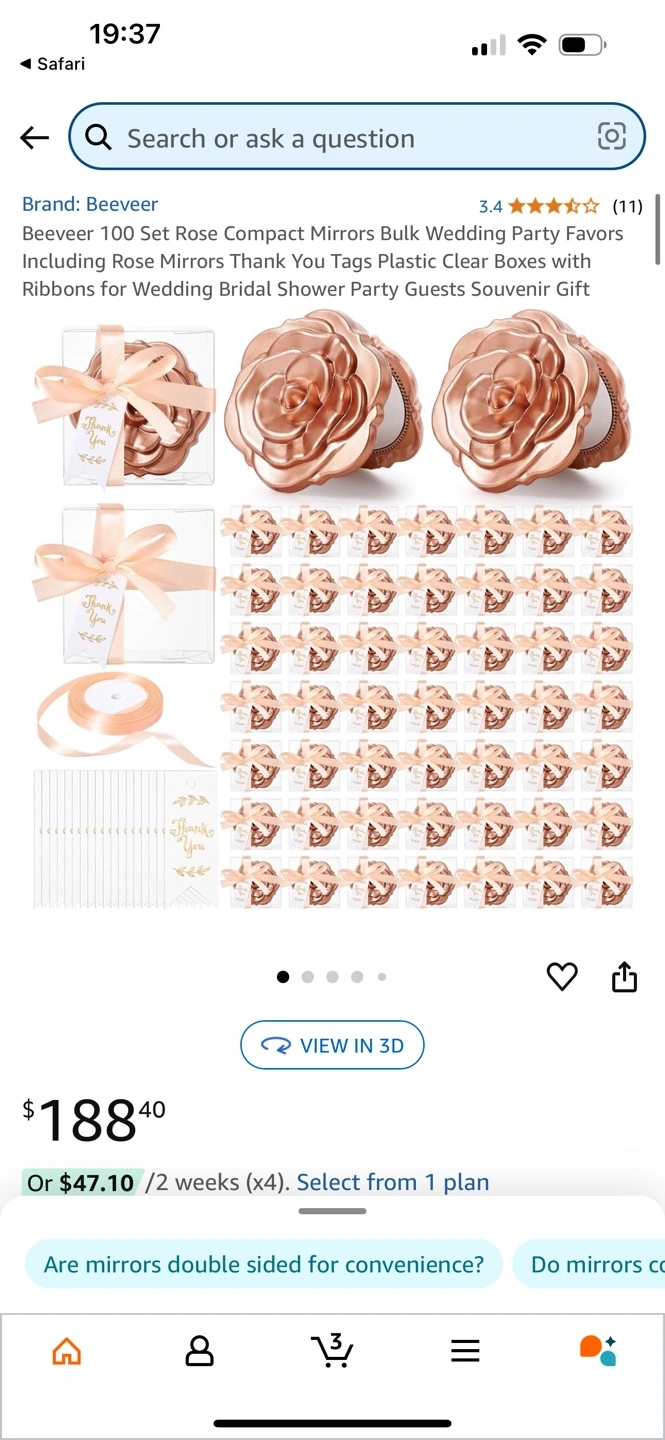This screenshot has height=1440, width=665.
Task: Open the camera lens scan icon
Action: coord(611,137)
